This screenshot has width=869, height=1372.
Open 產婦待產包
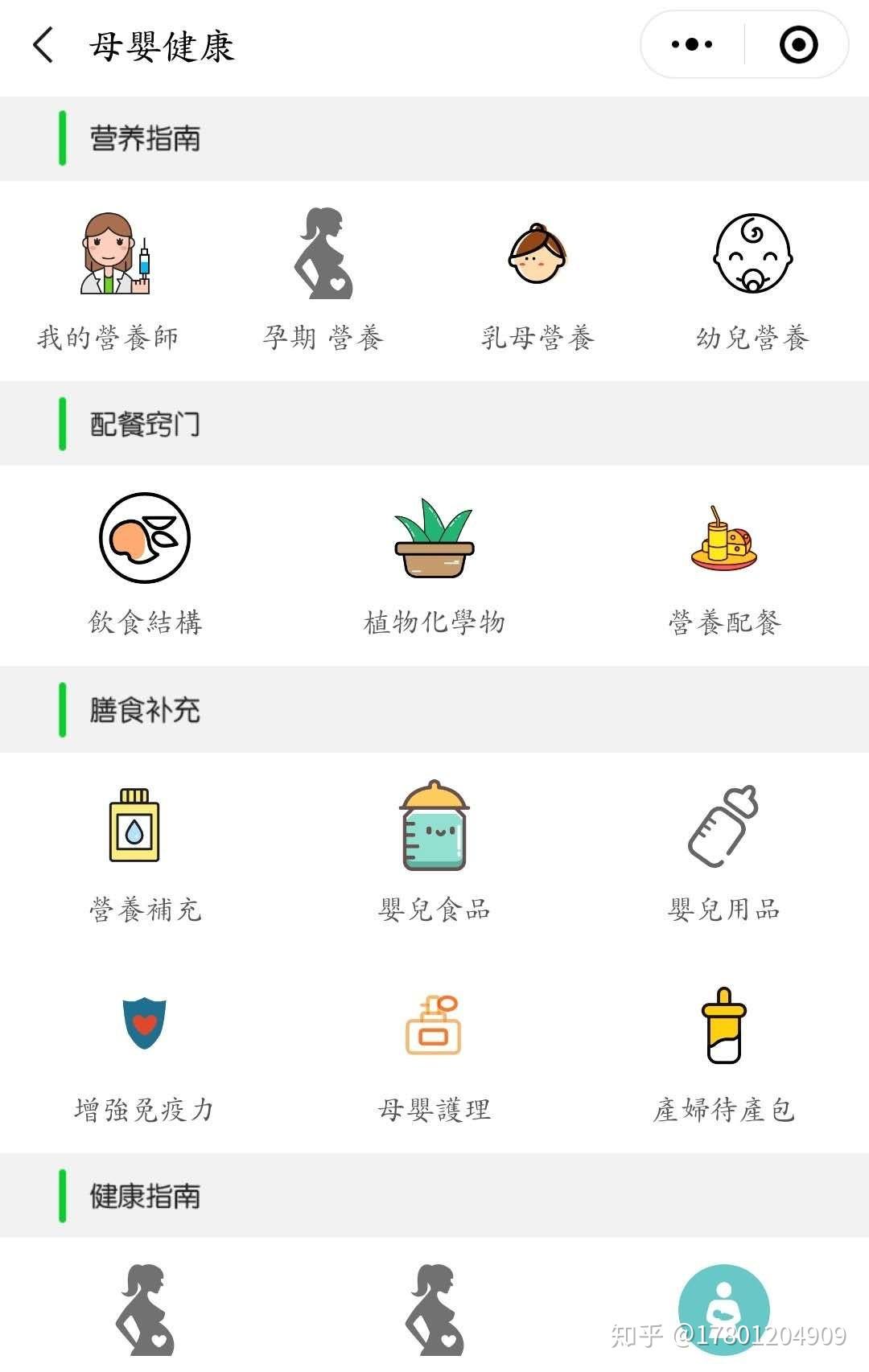[724, 1052]
